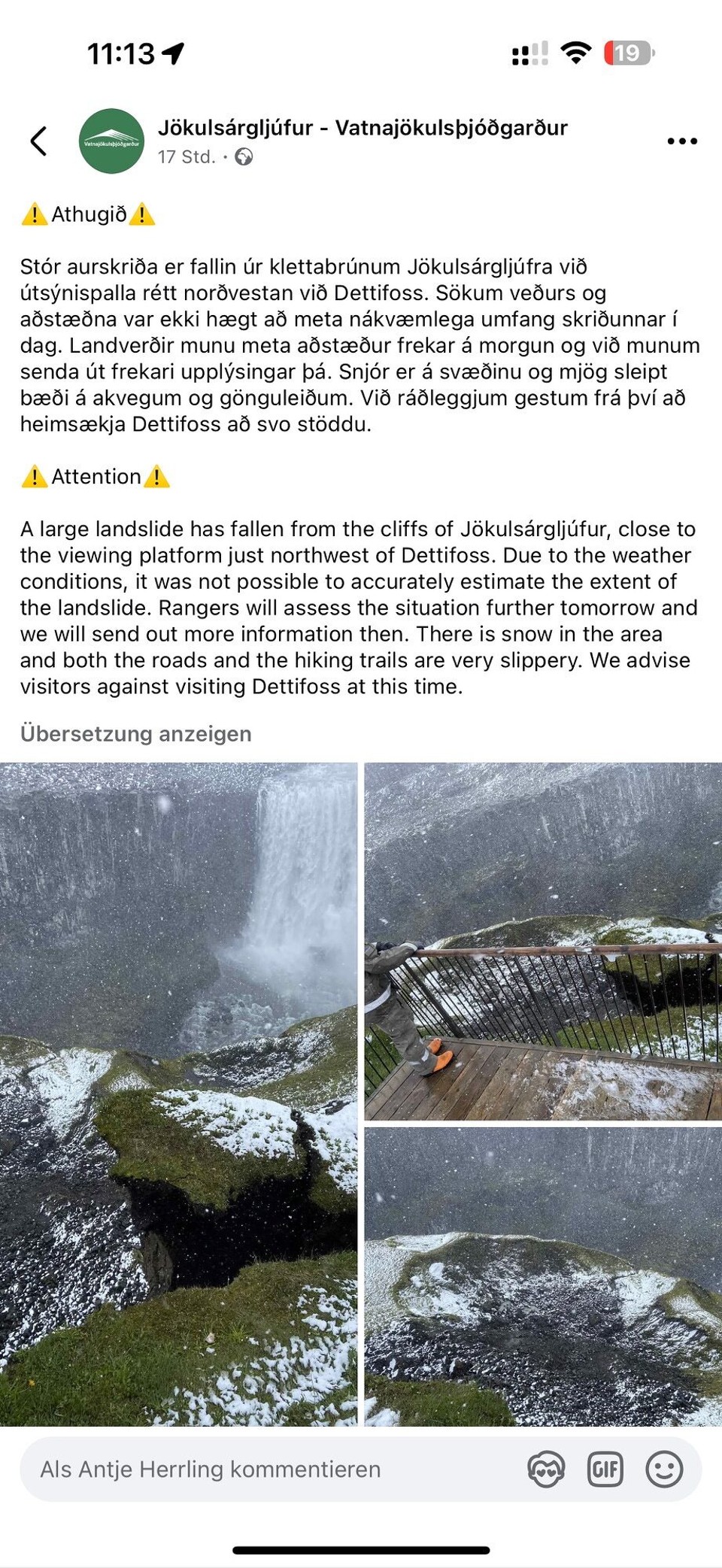
Task: Open the large waterfall photo
Action: [178, 1094]
